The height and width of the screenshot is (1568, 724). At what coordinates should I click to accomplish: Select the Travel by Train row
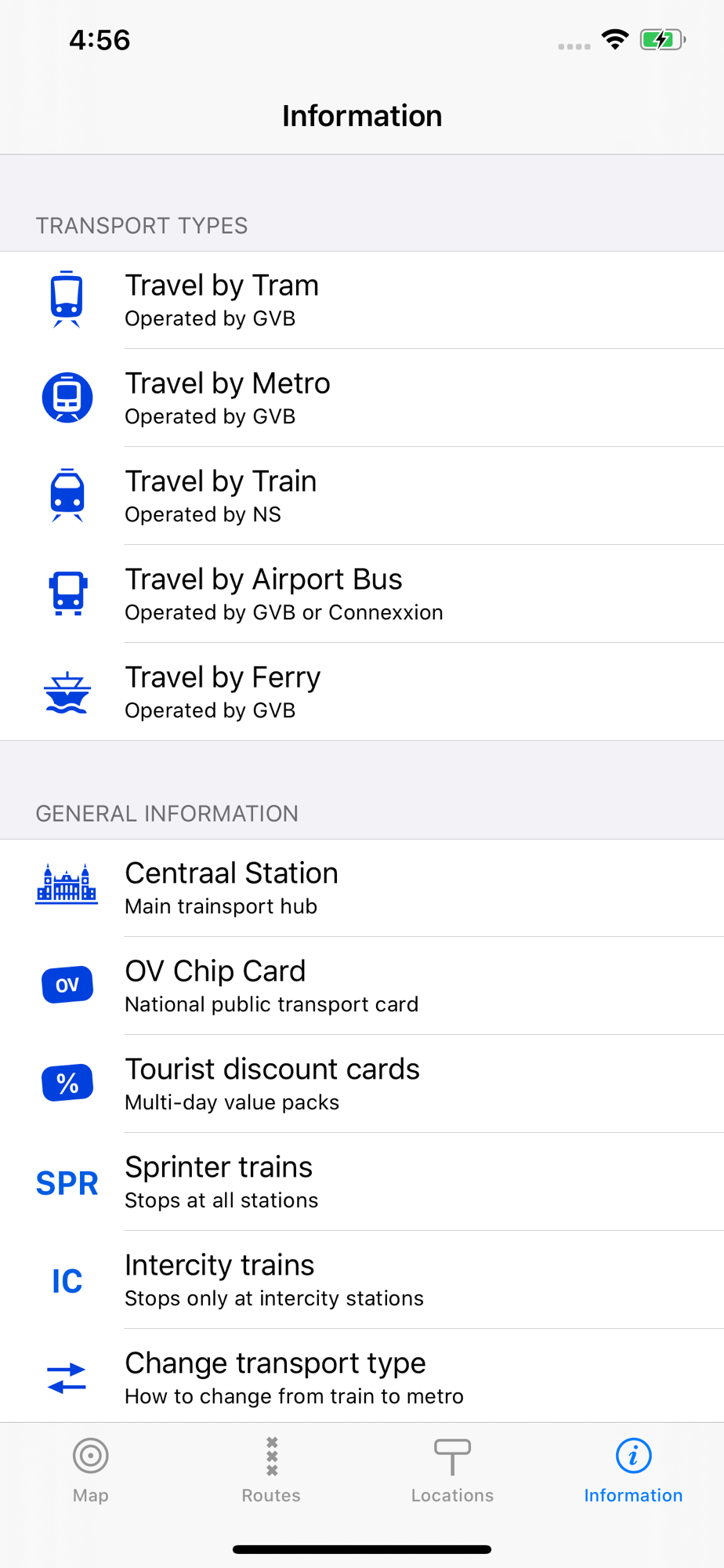pyautogui.click(x=362, y=496)
